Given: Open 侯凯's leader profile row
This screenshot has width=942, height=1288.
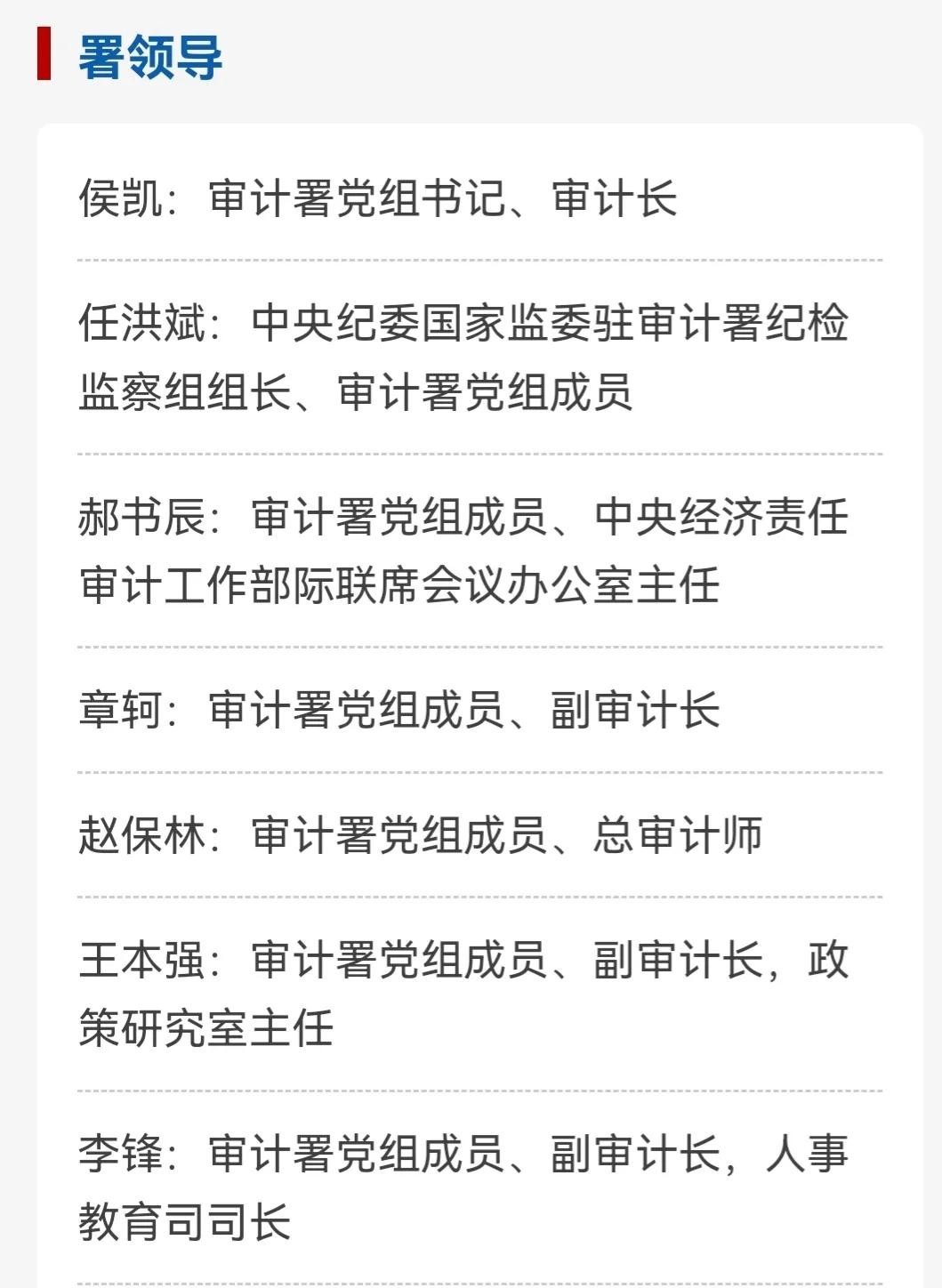Looking at the screenshot, I should 378,197.
